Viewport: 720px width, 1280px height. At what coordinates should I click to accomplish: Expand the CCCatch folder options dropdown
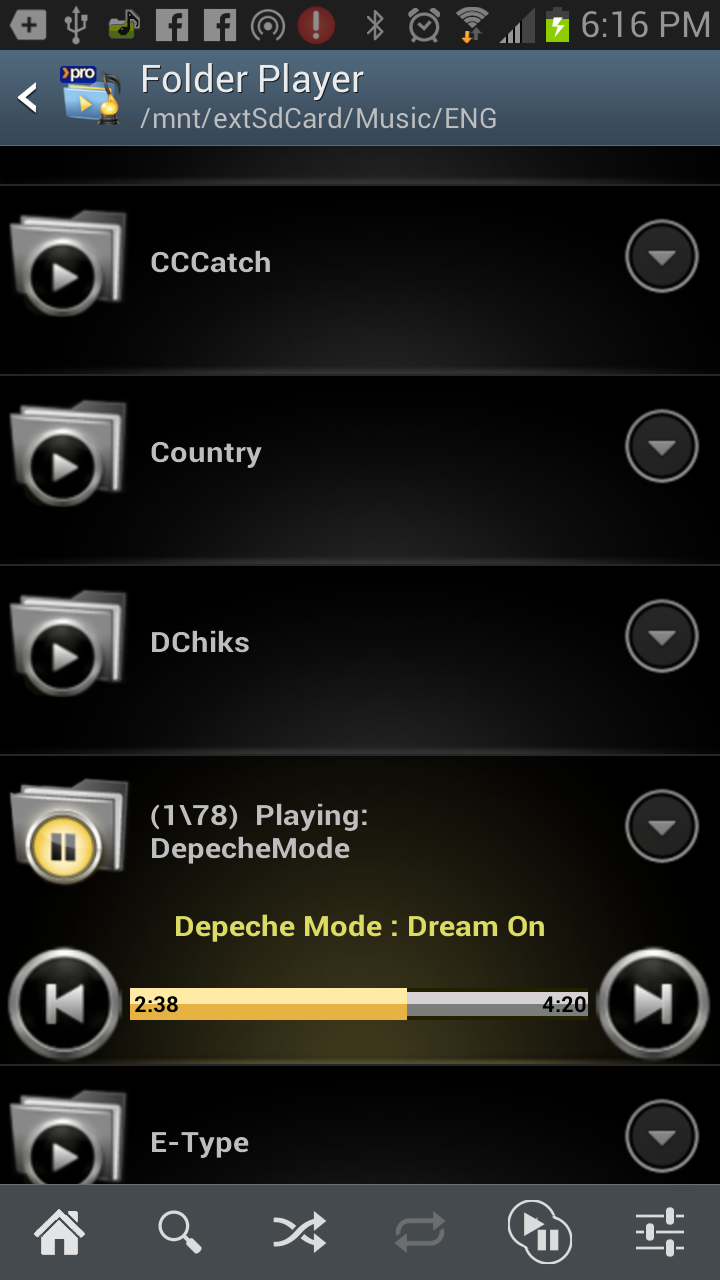[660, 256]
